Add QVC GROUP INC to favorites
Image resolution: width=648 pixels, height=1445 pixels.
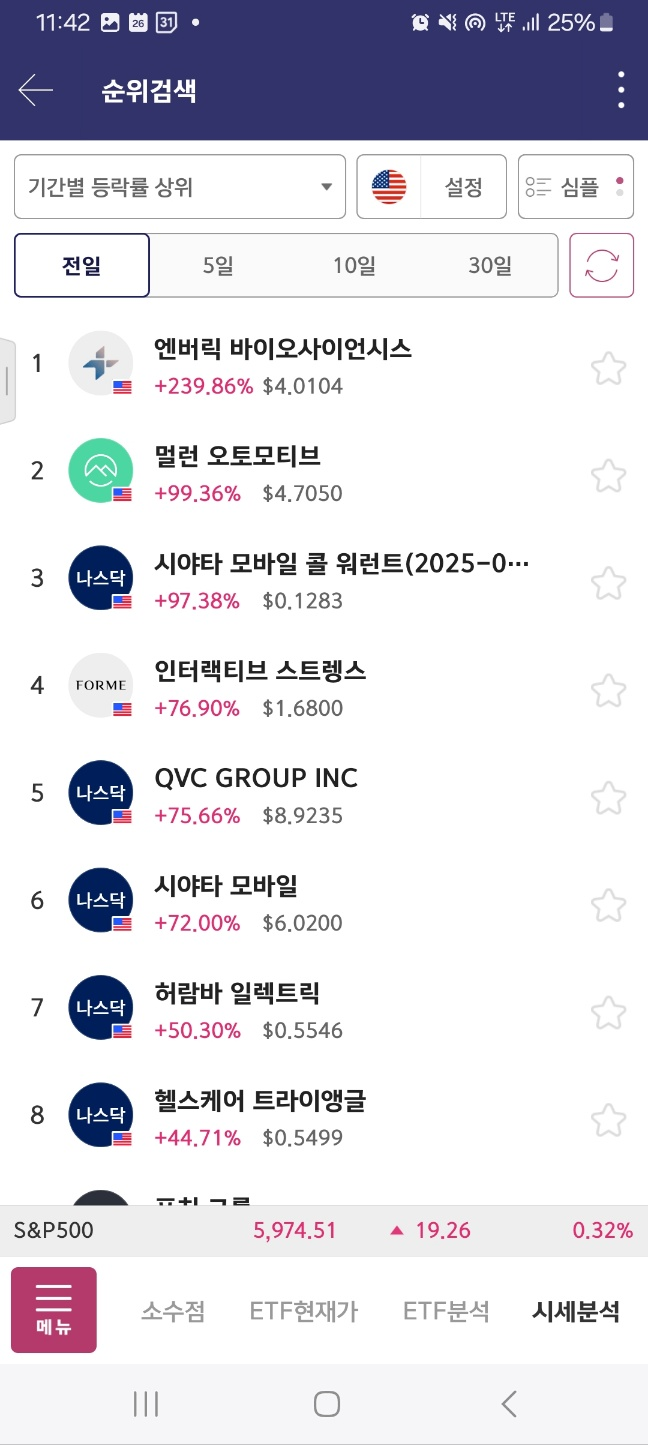click(x=608, y=798)
